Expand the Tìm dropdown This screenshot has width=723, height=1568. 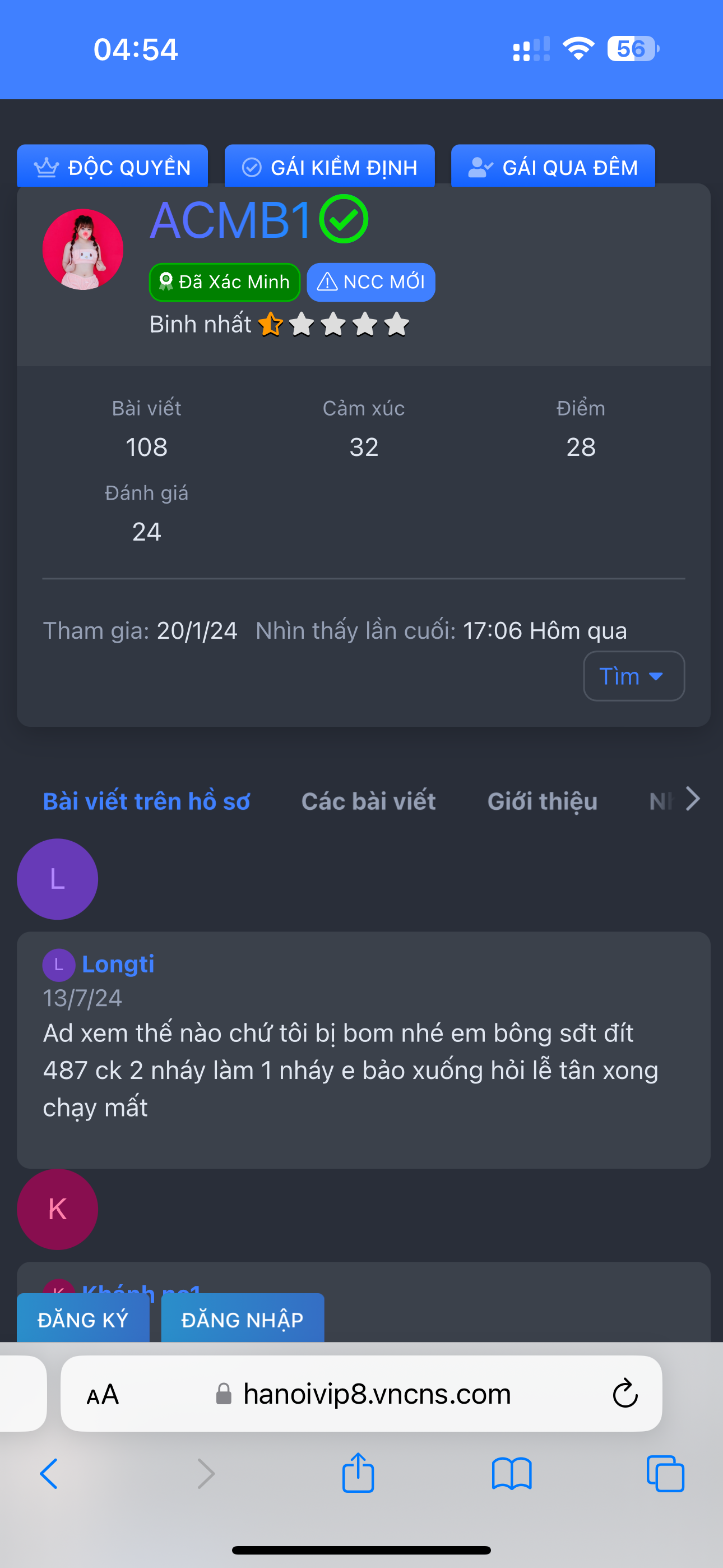633,676
